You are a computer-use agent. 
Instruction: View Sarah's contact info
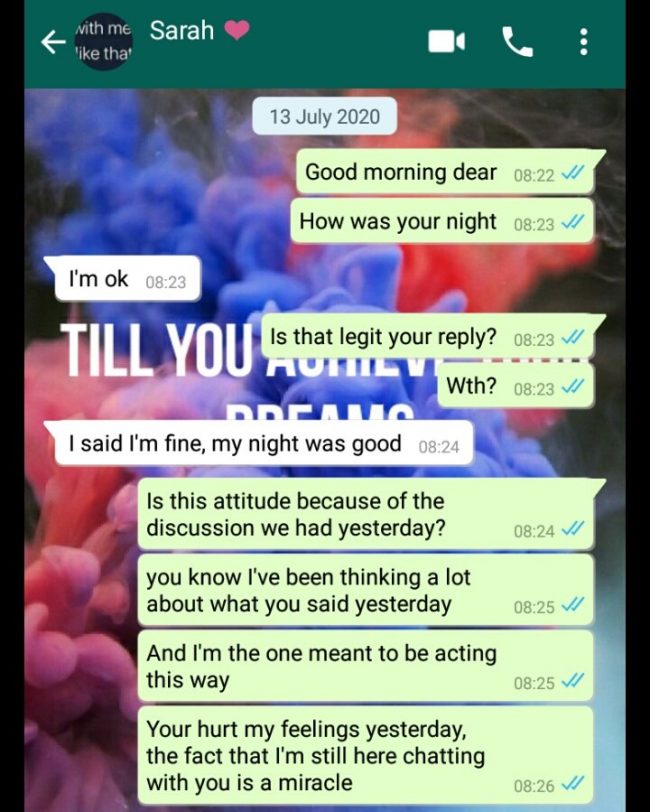(x=182, y=32)
